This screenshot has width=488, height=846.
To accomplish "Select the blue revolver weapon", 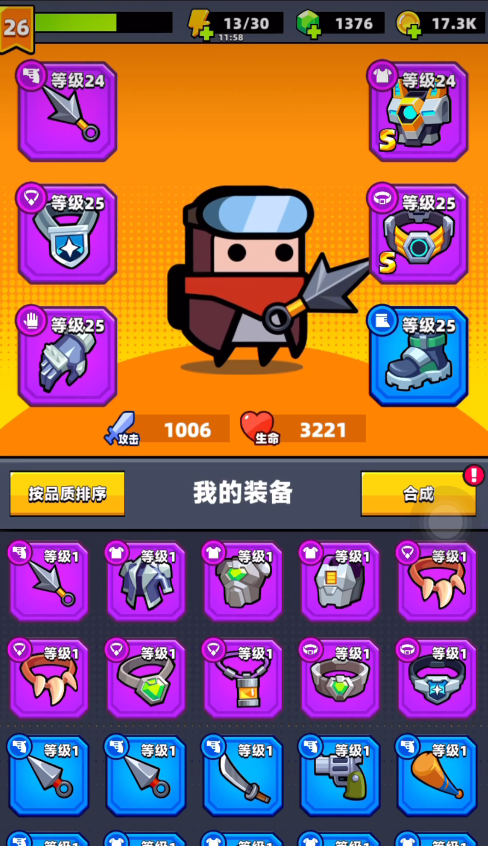I will click(x=340, y=776).
